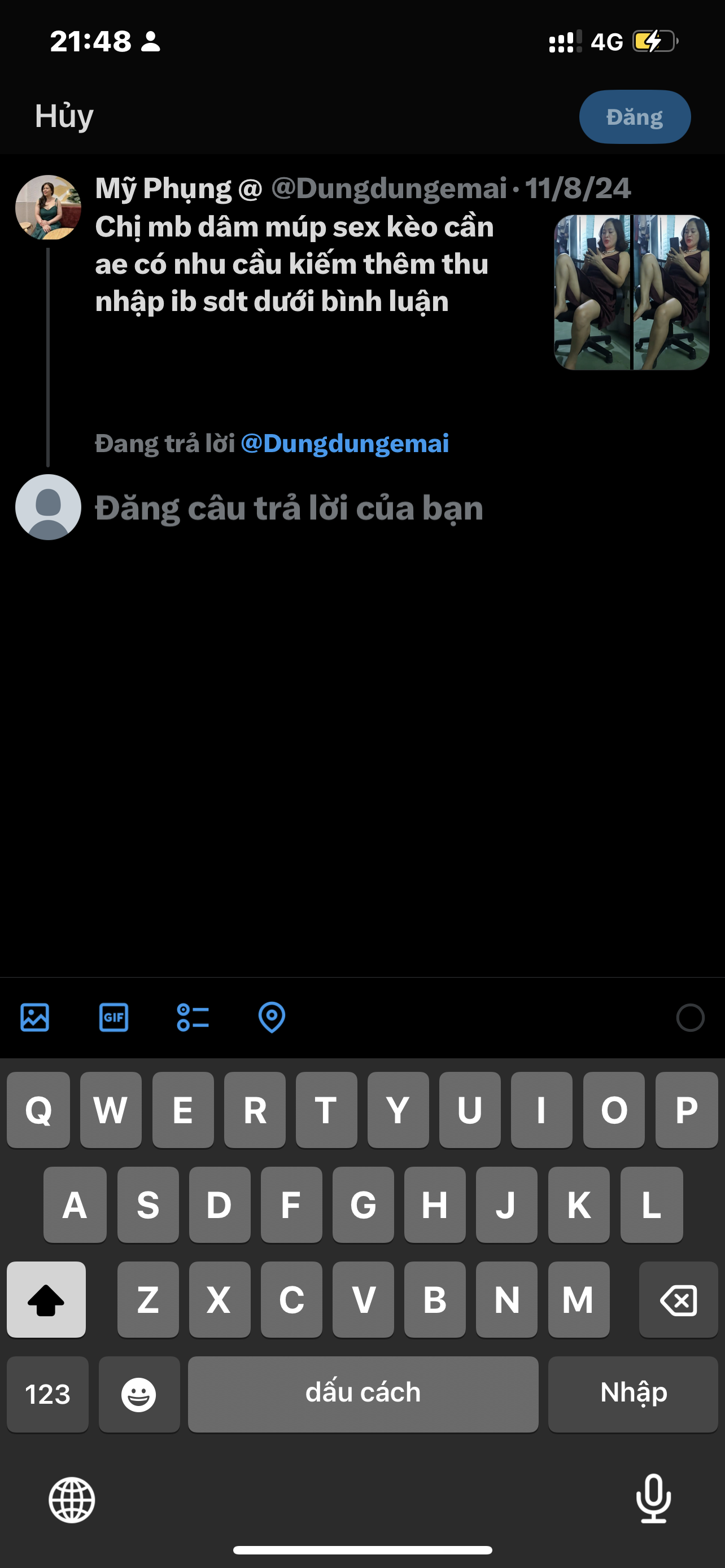Focus the reply text field
The height and width of the screenshot is (1568, 725).
[x=289, y=508]
